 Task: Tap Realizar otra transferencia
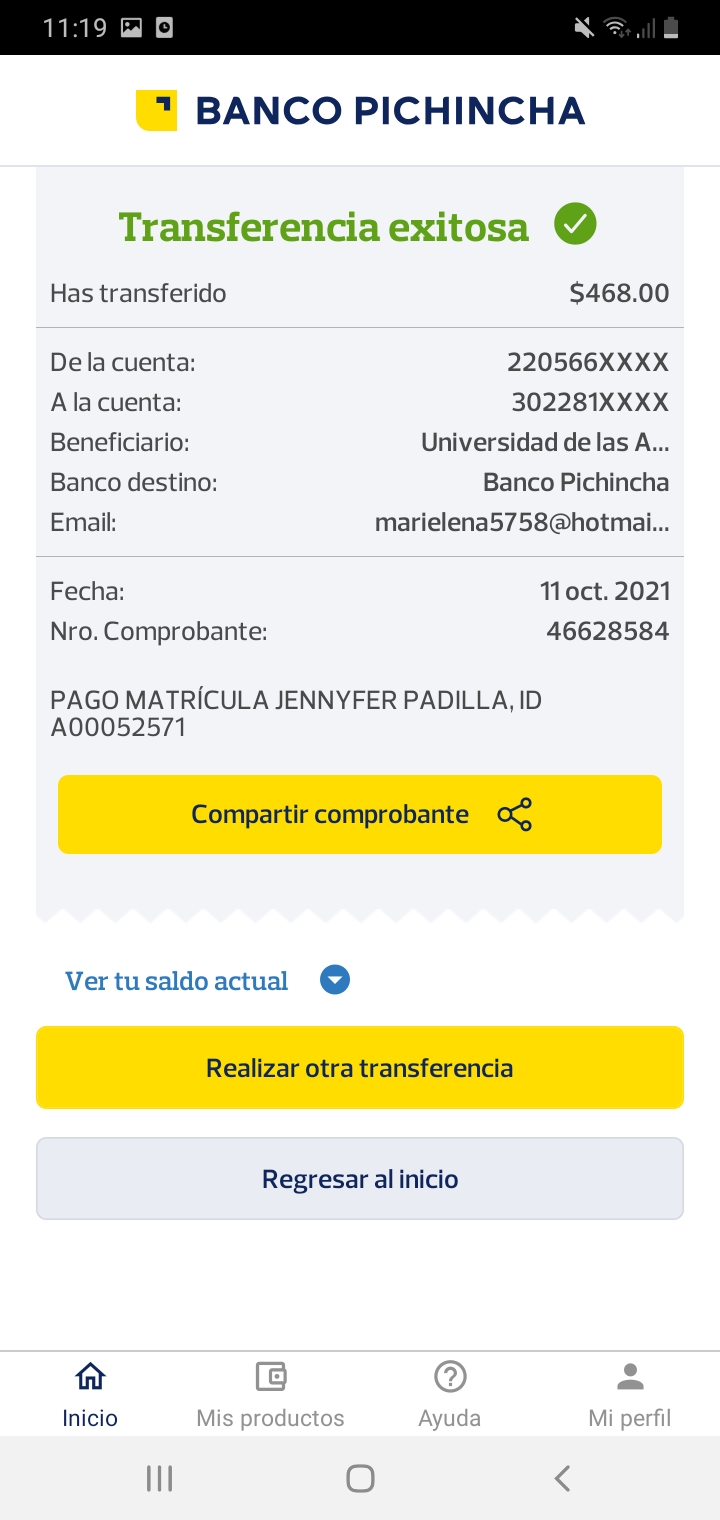(x=360, y=1067)
